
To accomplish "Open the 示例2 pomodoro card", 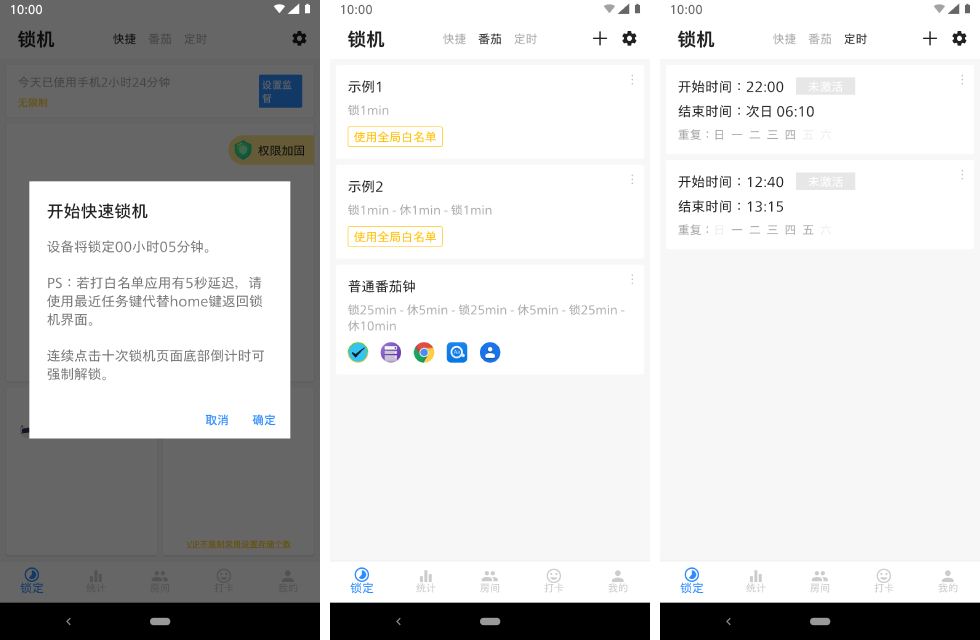I will point(489,212).
